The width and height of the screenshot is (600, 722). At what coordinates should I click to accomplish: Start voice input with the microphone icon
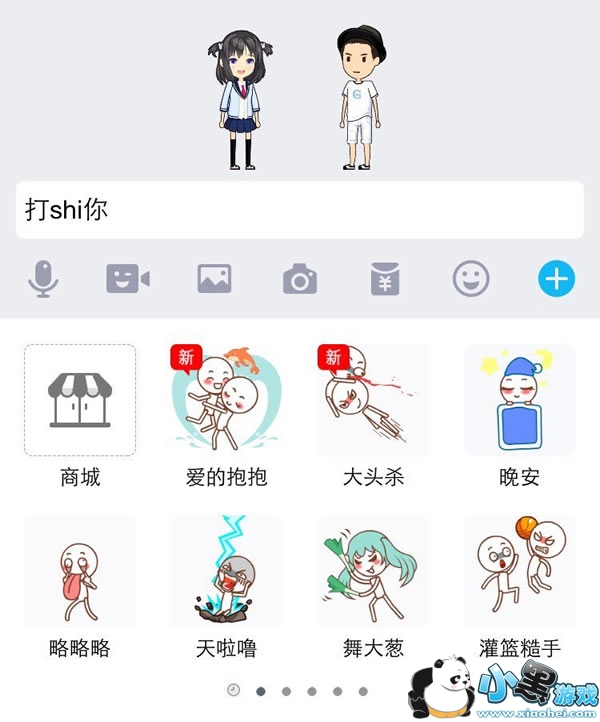[43, 279]
